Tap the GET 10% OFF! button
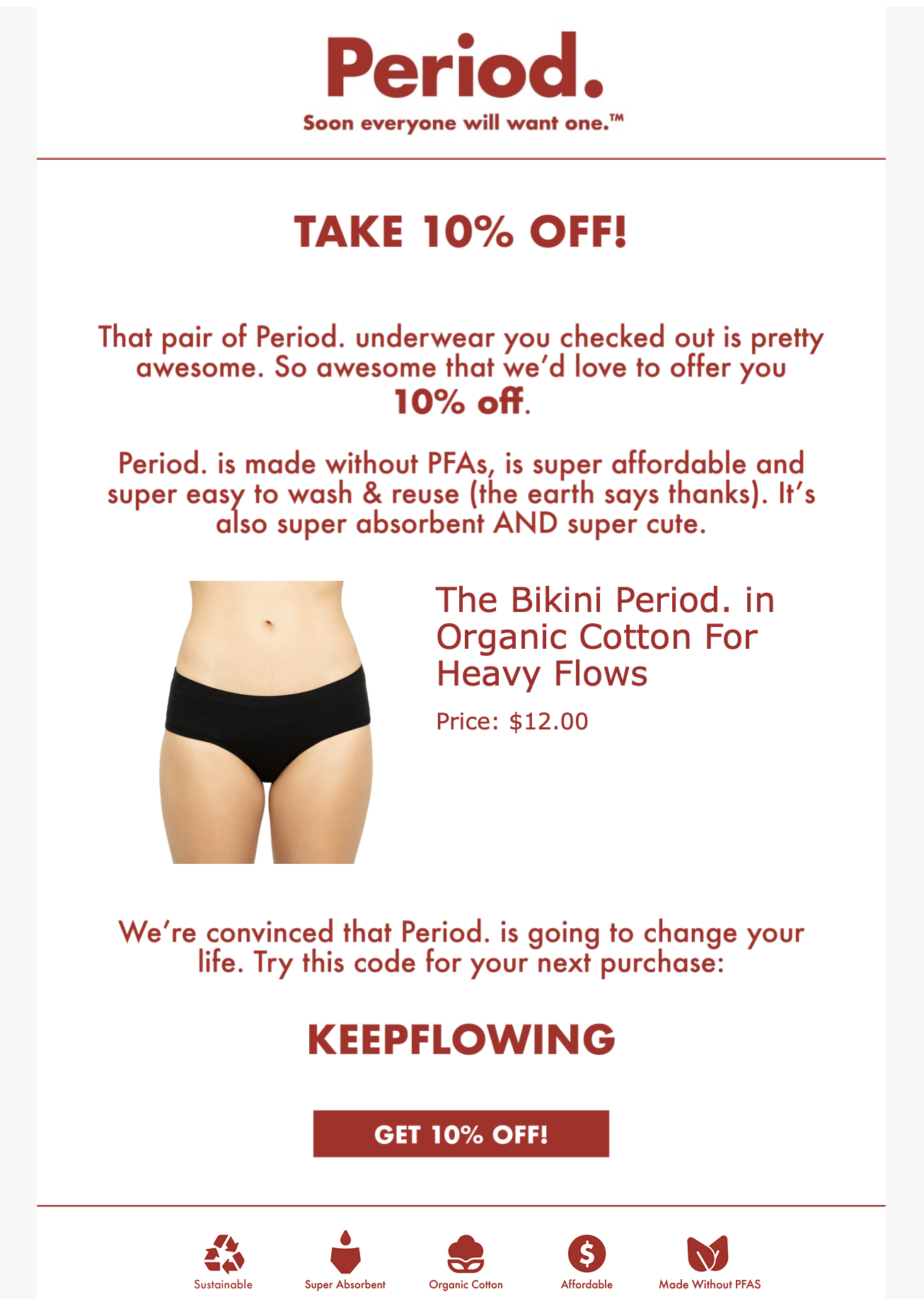This screenshot has height=1299, width=924. 461,1134
